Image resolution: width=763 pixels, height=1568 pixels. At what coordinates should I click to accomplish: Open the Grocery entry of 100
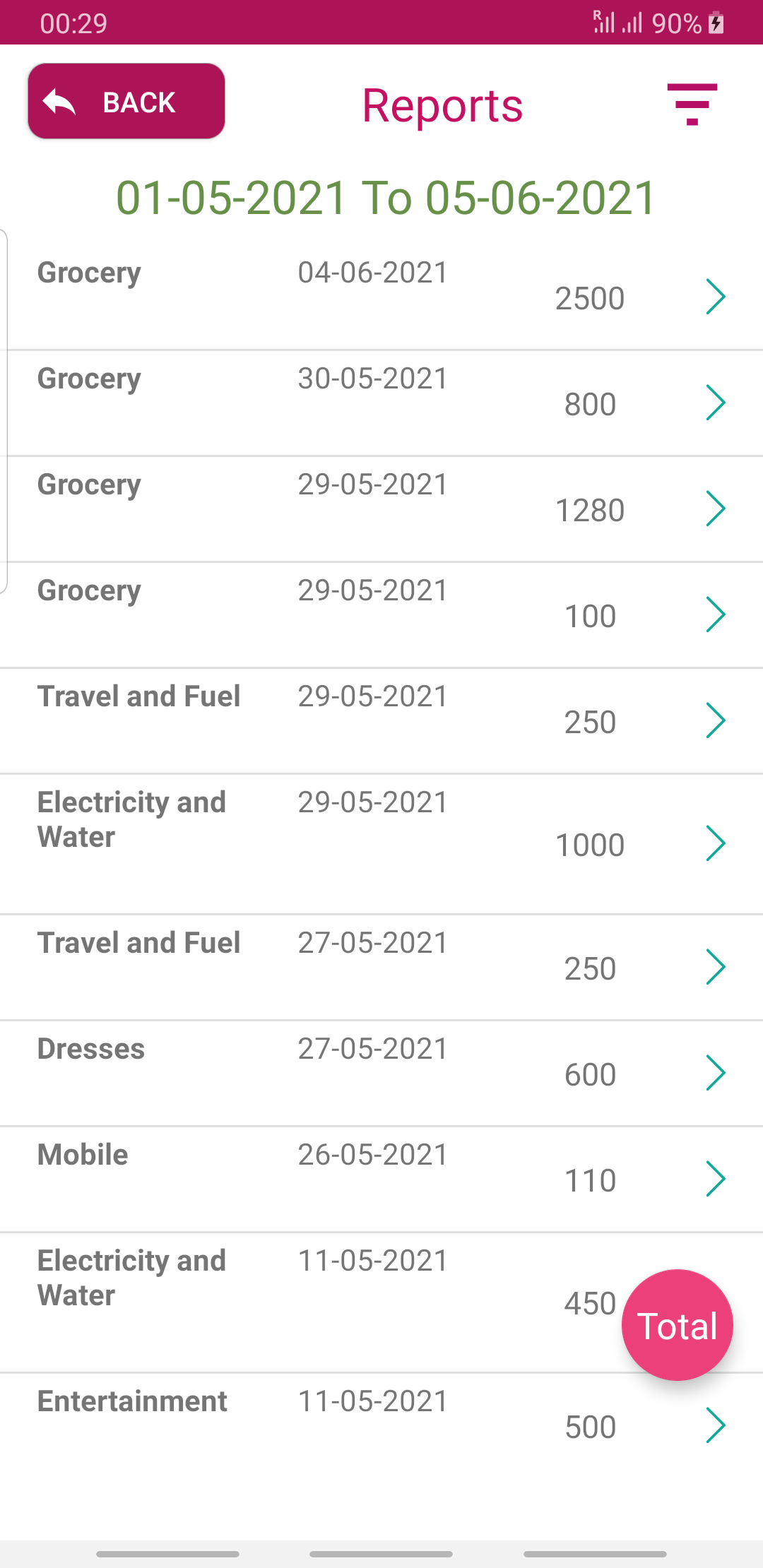381,615
